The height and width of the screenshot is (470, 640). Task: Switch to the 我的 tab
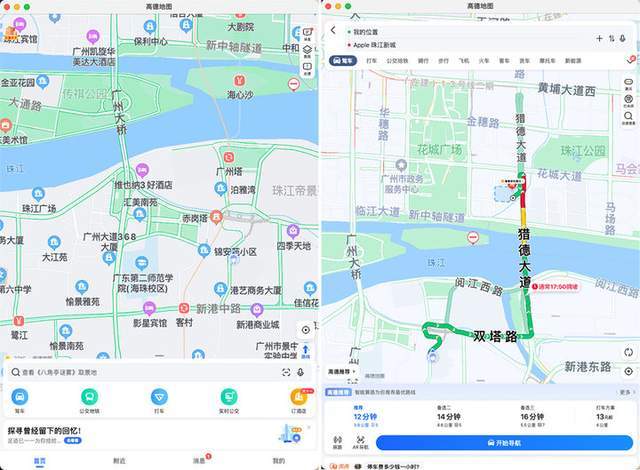(x=278, y=461)
